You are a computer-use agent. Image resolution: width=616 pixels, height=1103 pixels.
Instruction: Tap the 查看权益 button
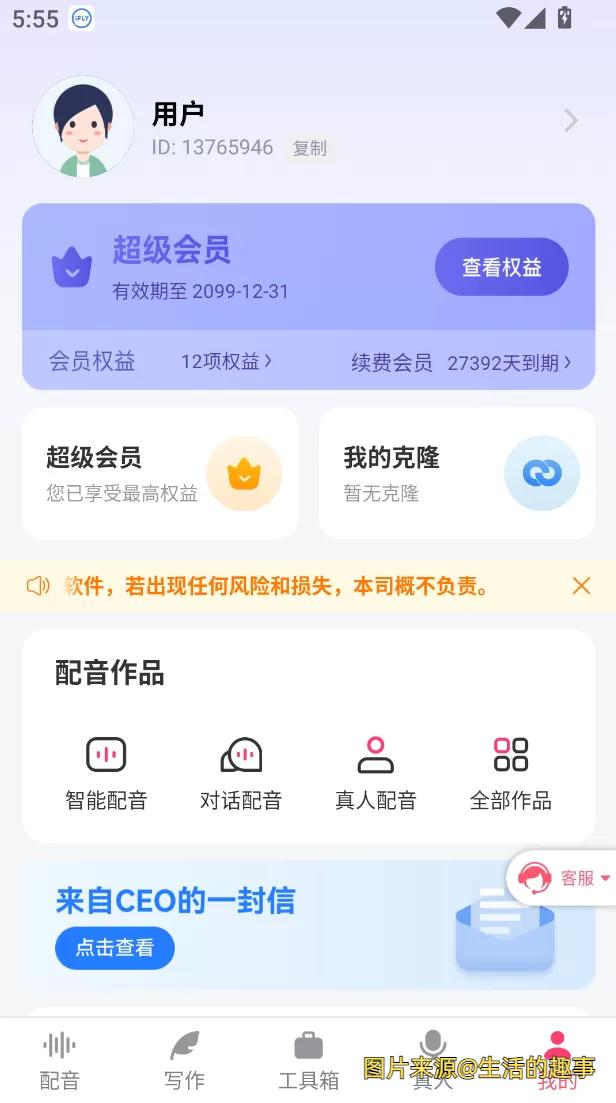click(501, 267)
